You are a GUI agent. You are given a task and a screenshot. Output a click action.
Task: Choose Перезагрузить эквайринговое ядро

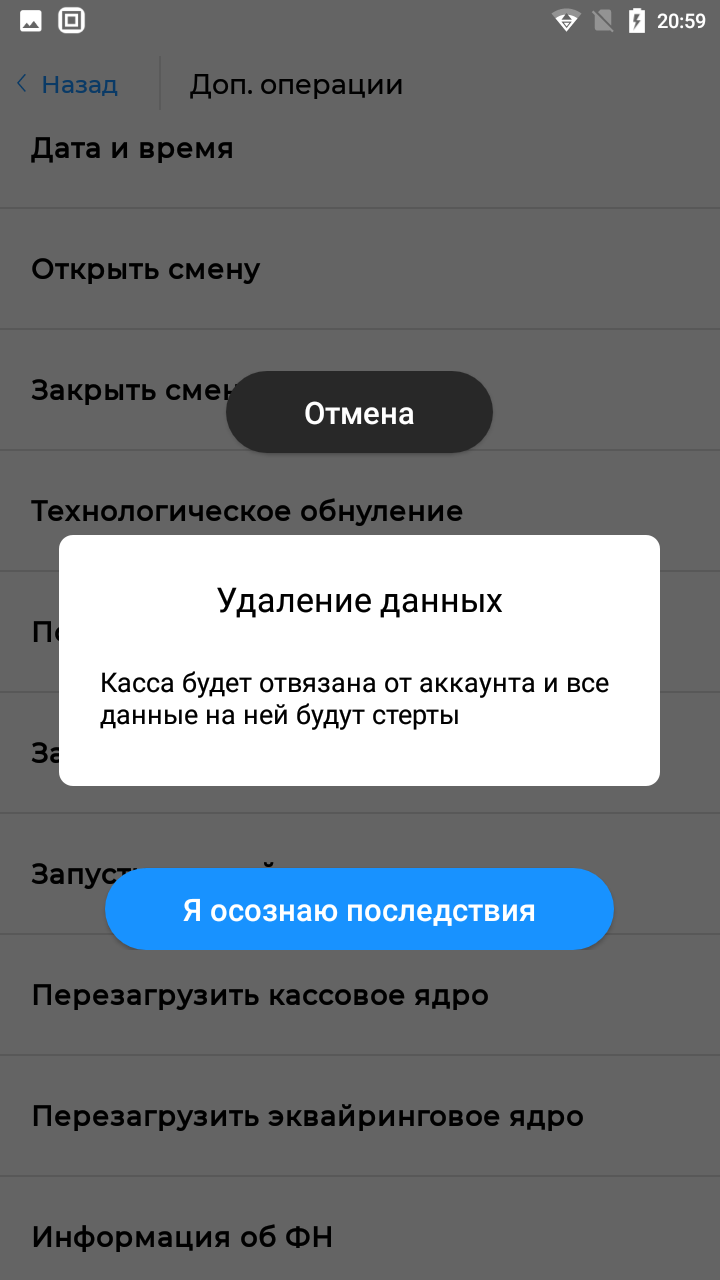pyautogui.click(x=360, y=1116)
